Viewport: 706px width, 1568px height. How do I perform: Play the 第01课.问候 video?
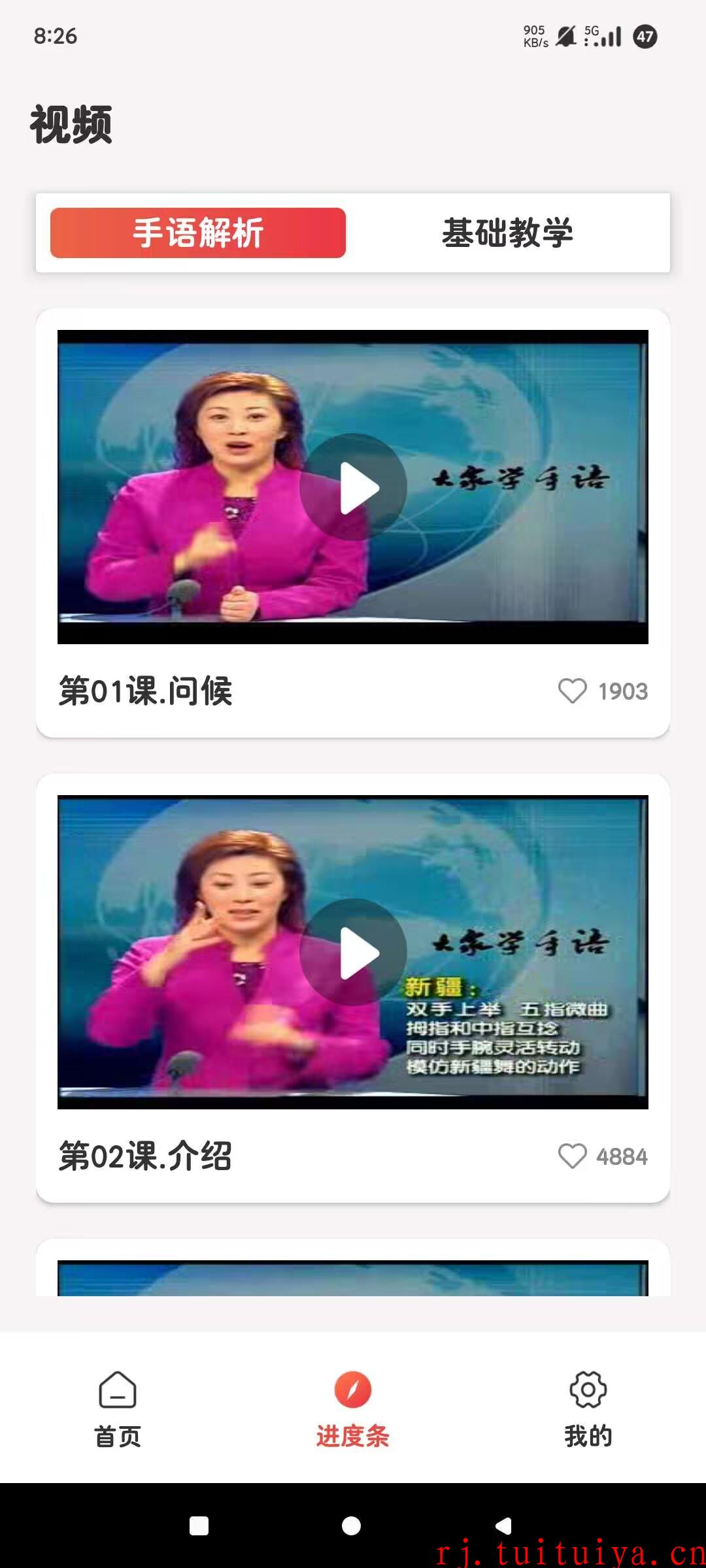tap(353, 487)
